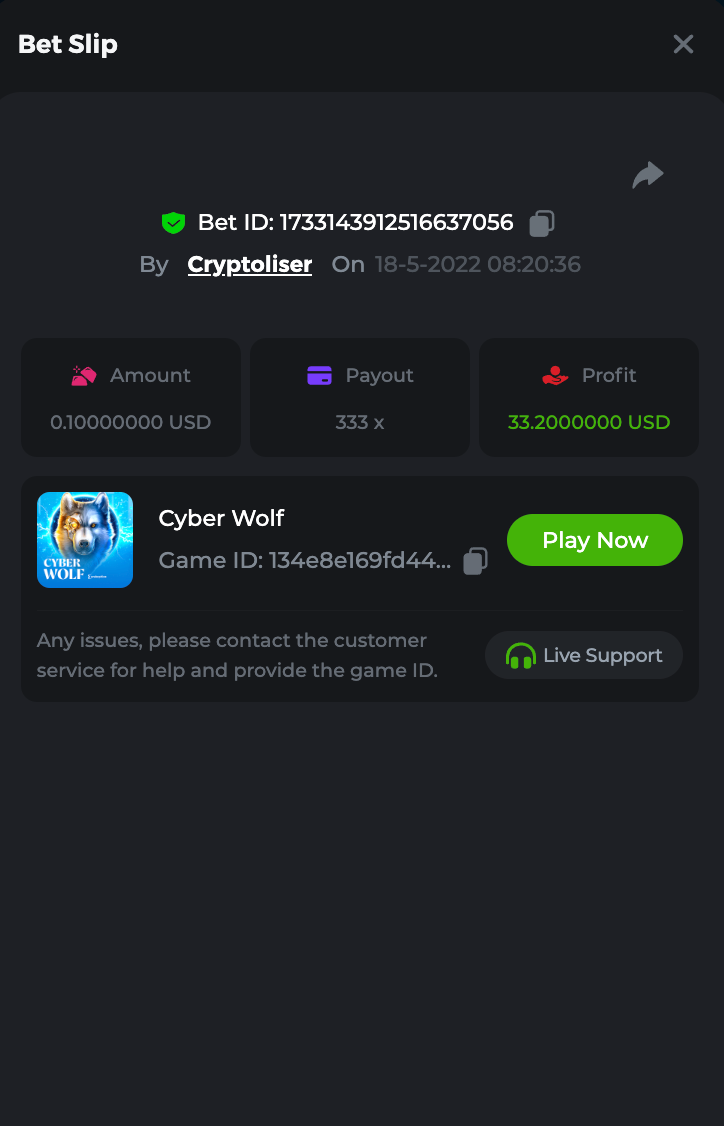Close the Bet Slip dialog

(683, 44)
